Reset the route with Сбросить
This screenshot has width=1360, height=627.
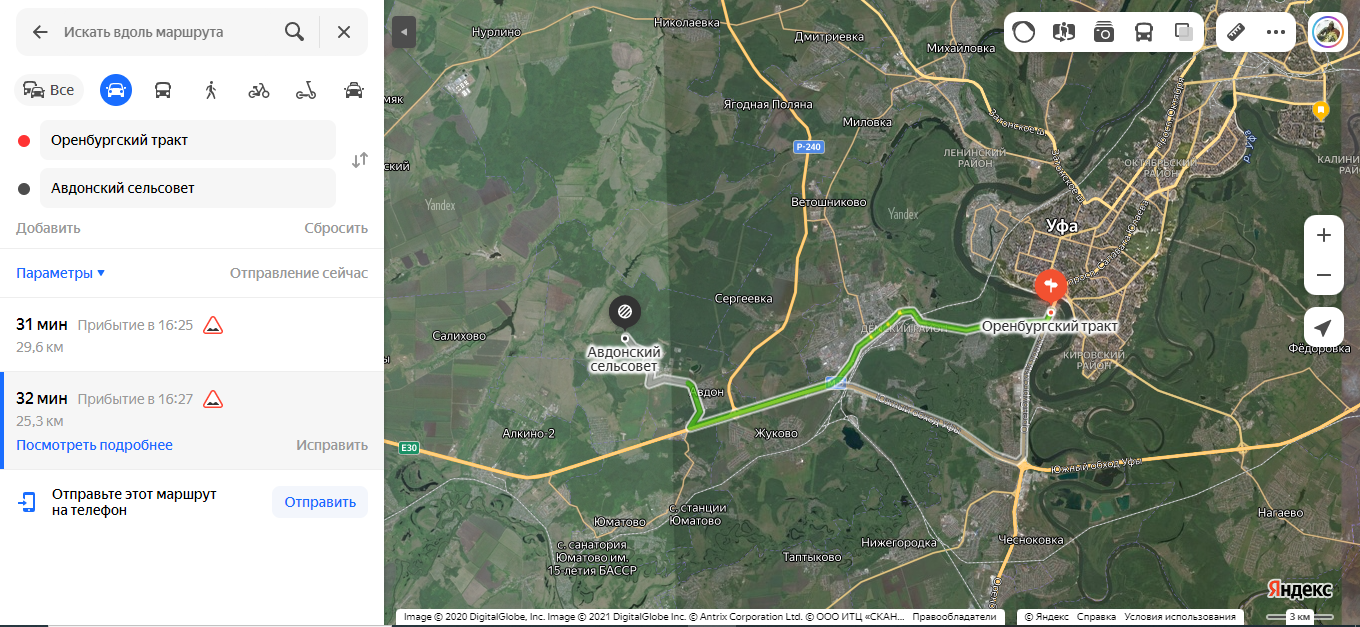pyautogui.click(x=336, y=228)
